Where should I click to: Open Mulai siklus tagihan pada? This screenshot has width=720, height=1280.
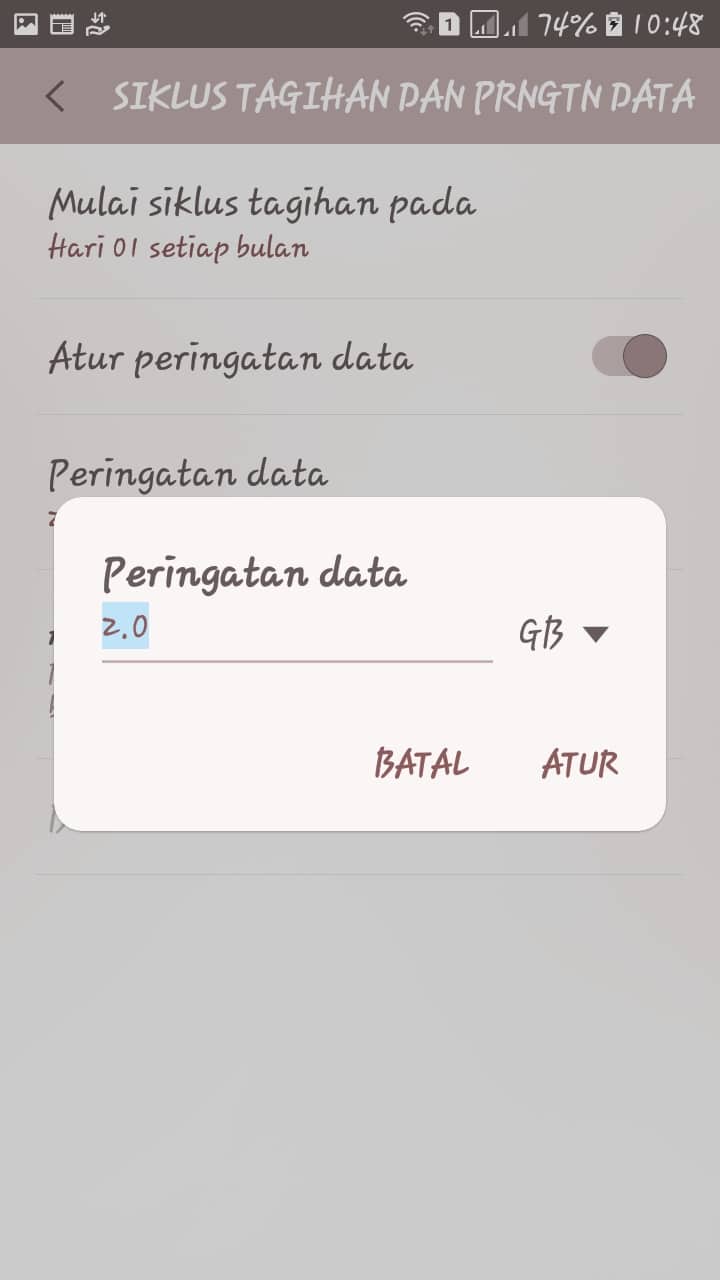(360, 222)
